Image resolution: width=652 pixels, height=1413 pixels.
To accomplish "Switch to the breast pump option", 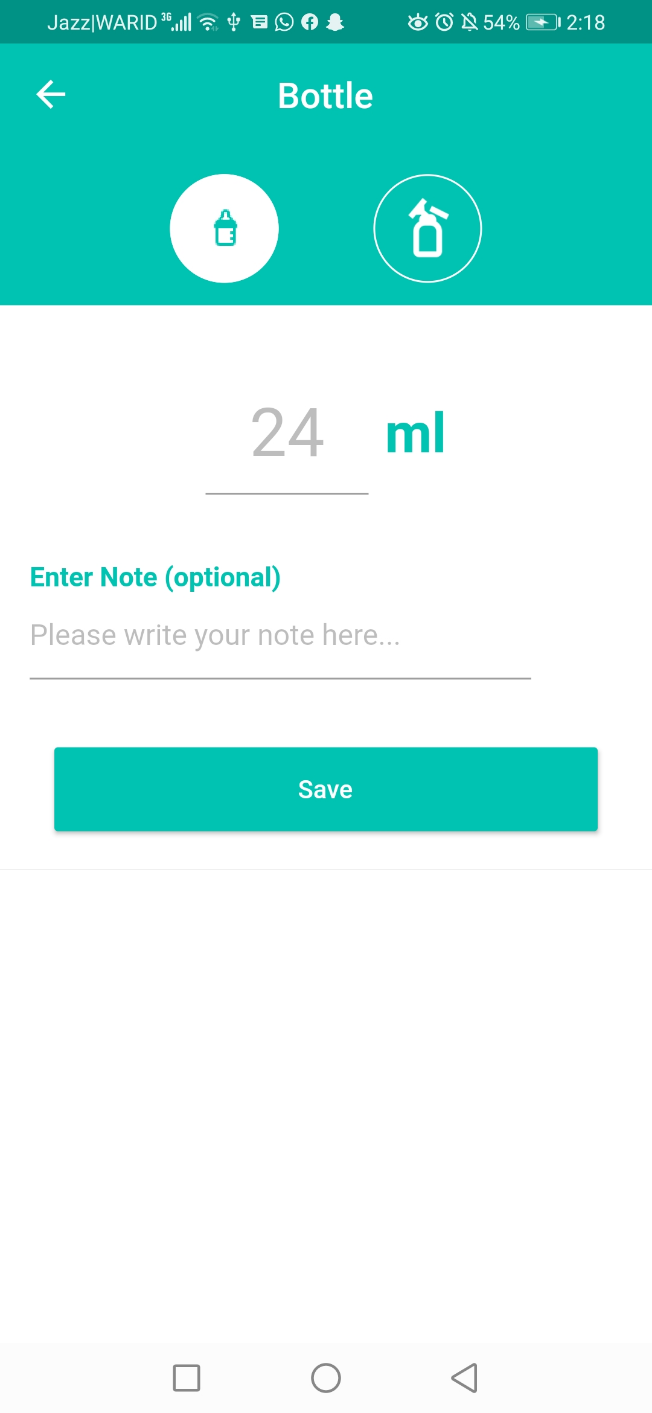I will point(427,229).
